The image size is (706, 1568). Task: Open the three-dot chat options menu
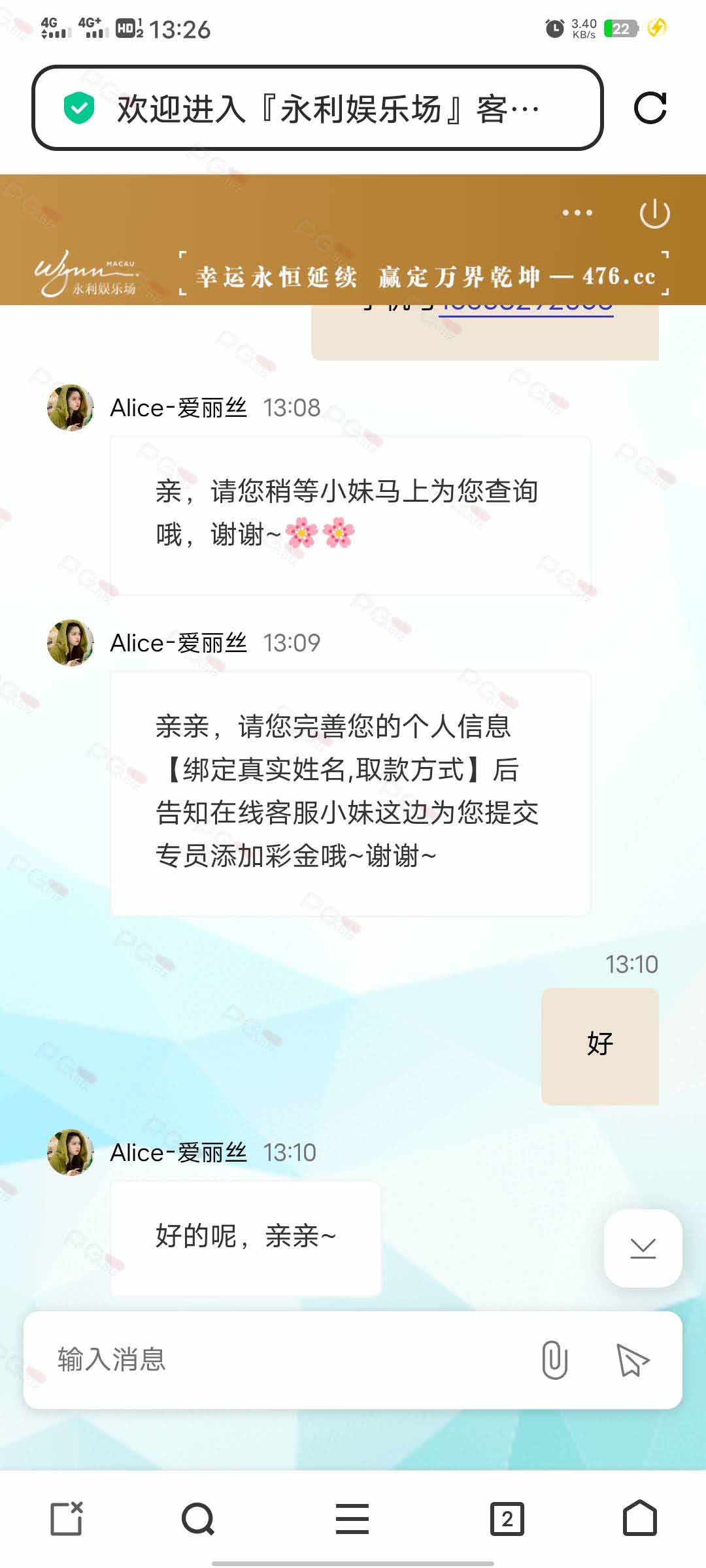click(577, 213)
